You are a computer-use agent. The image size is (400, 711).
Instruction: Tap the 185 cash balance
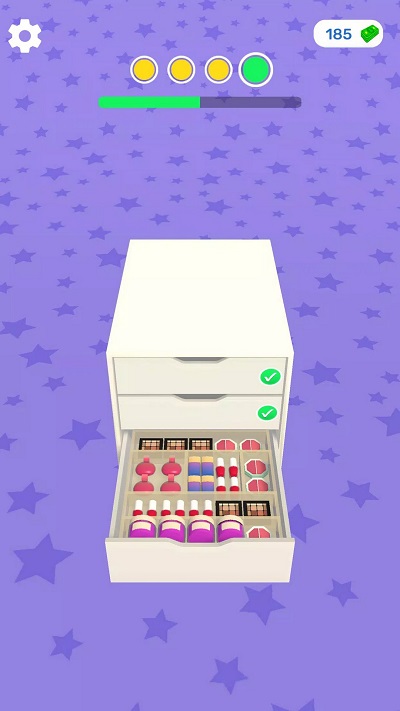(348, 34)
